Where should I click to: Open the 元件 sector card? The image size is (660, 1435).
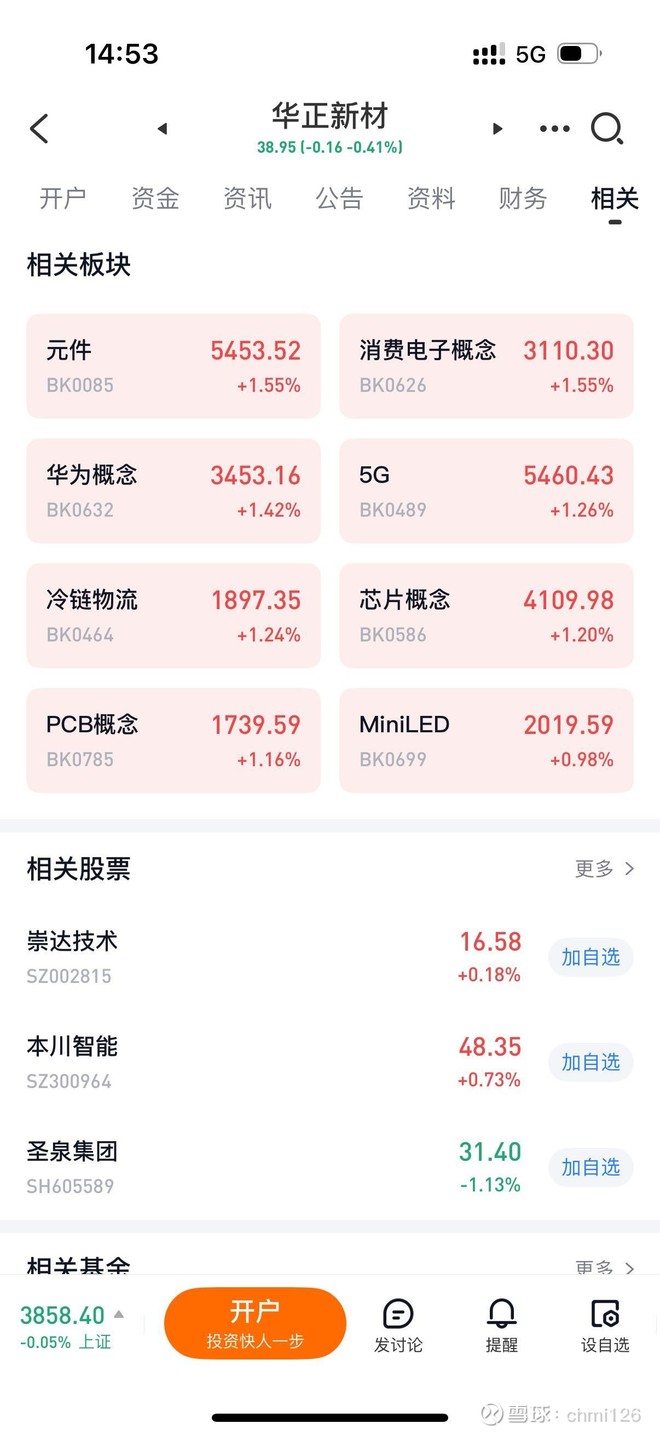tap(173, 366)
